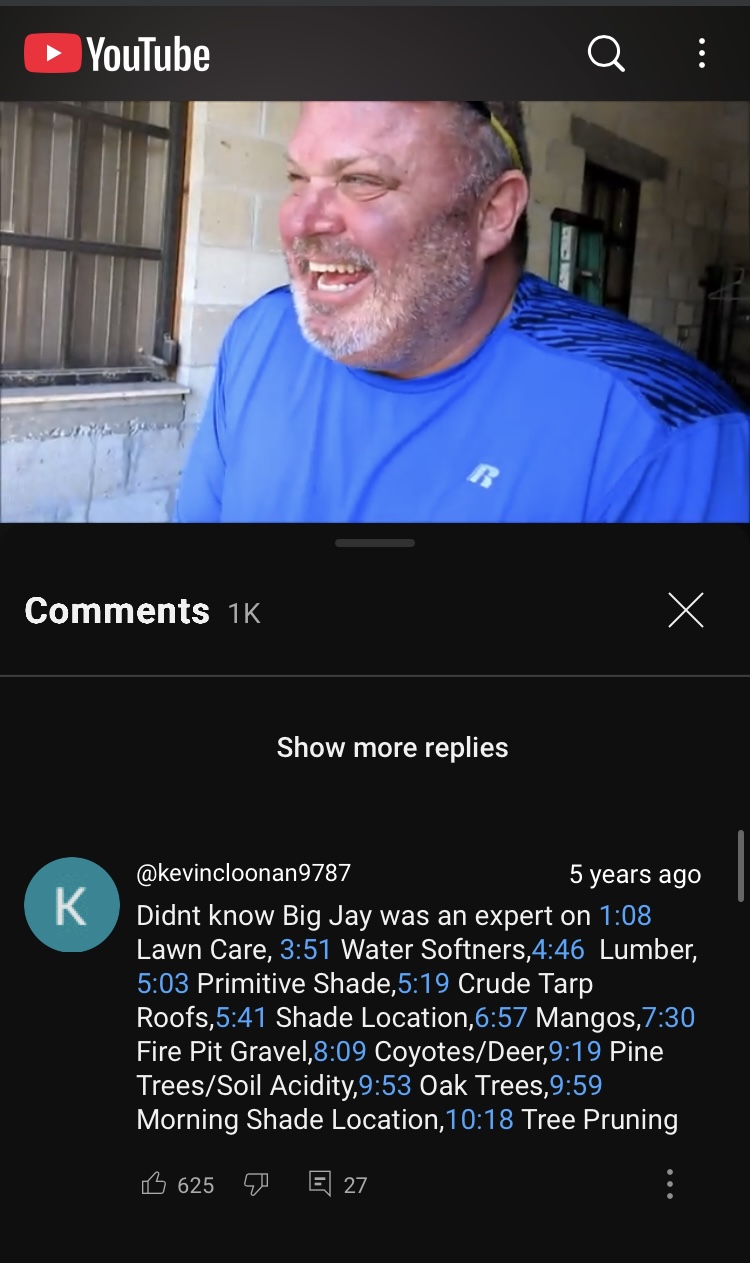The height and width of the screenshot is (1263, 750).
Task: Dislike kevincloonan9787's comment
Action: (256, 1184)
